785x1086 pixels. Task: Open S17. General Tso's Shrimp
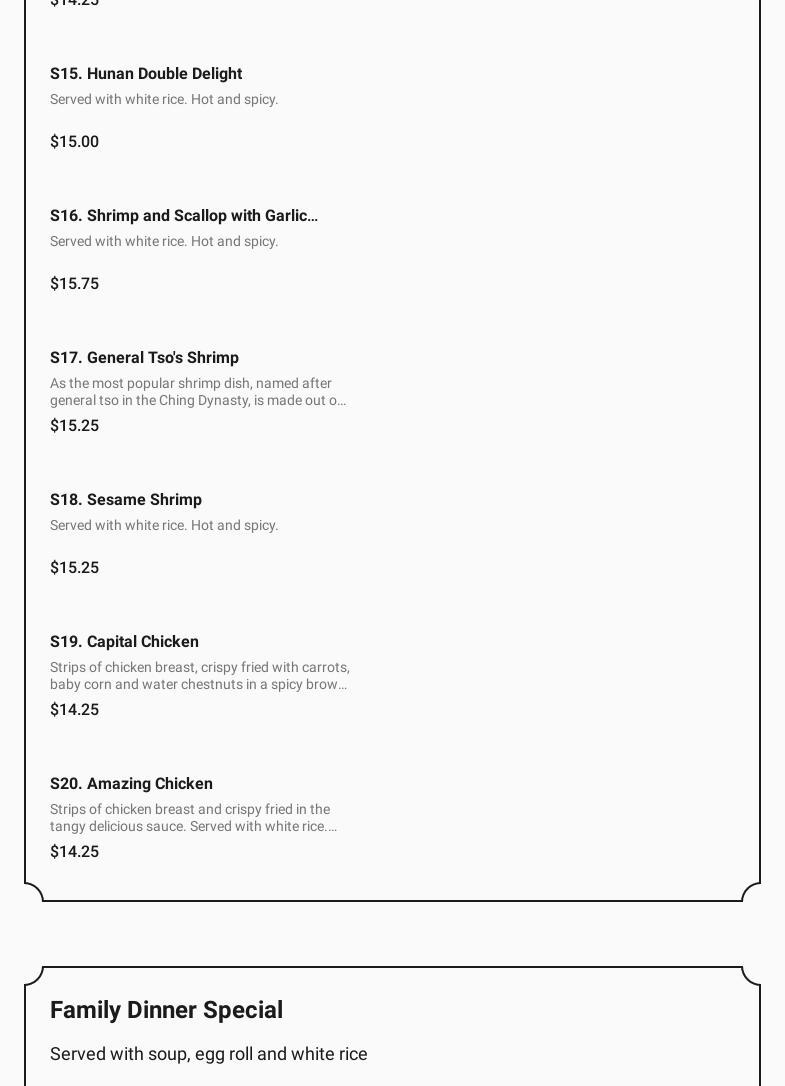(144, 358)
